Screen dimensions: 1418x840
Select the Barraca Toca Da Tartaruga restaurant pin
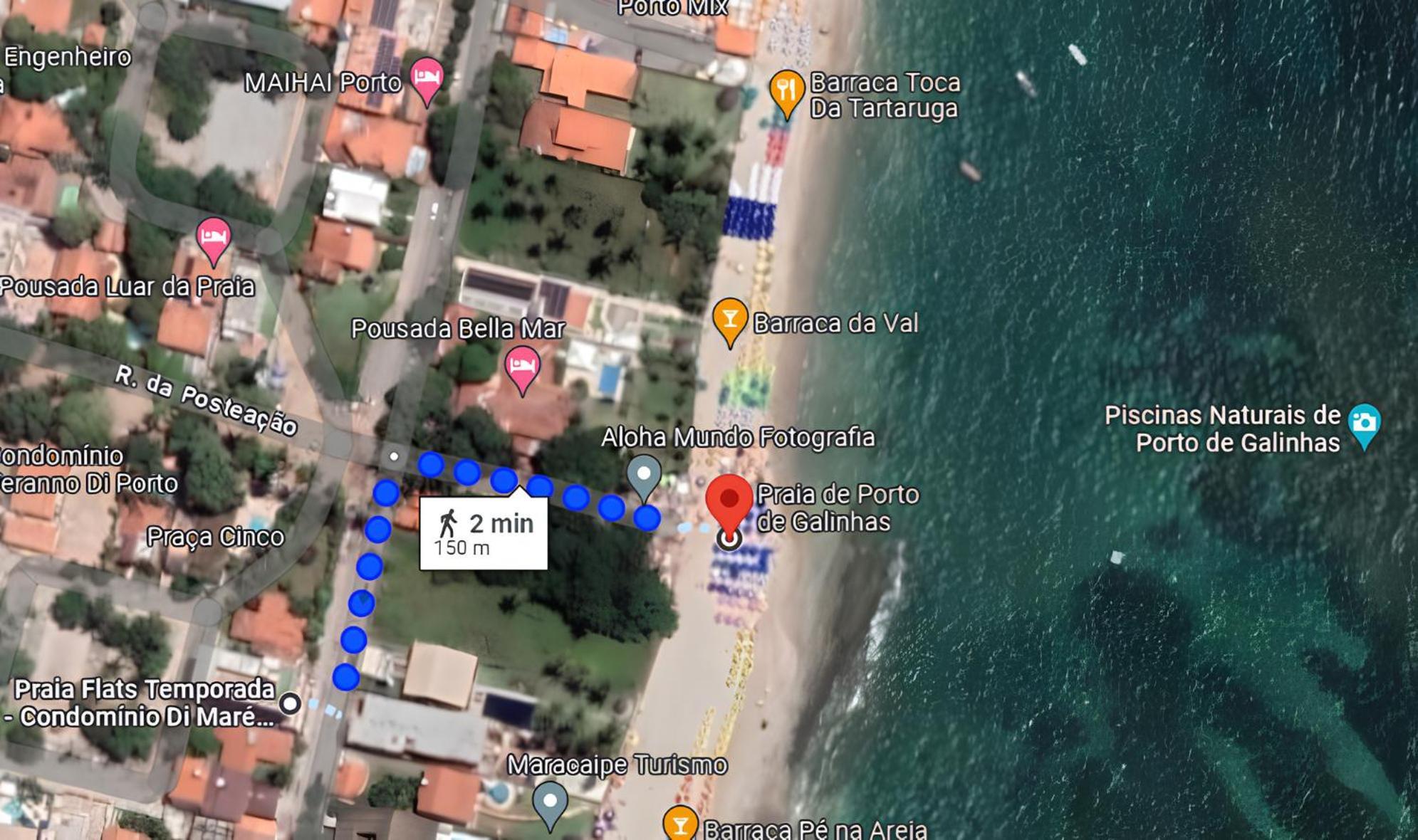(786, 90)
